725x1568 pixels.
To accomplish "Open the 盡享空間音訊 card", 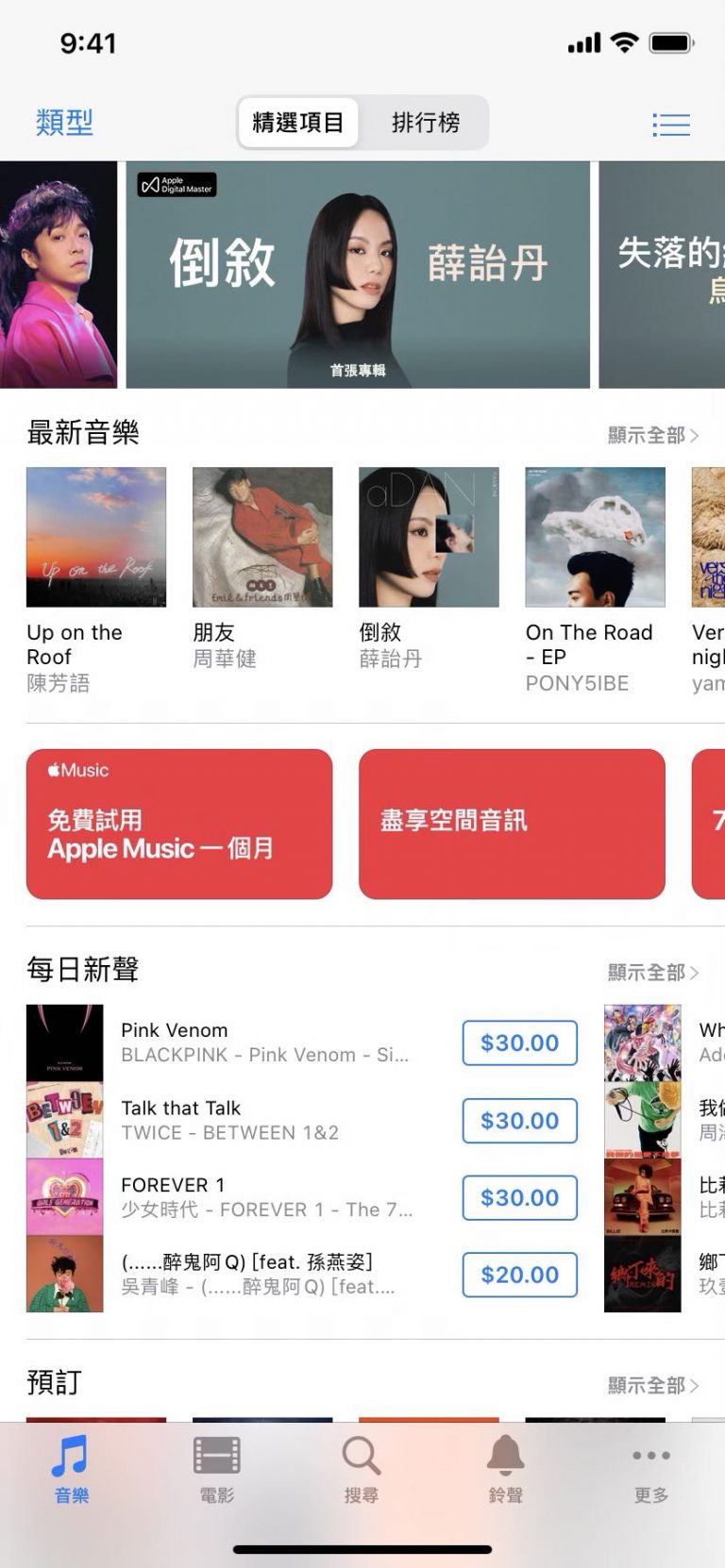I will pyautogui.click(x=512, y=824).
